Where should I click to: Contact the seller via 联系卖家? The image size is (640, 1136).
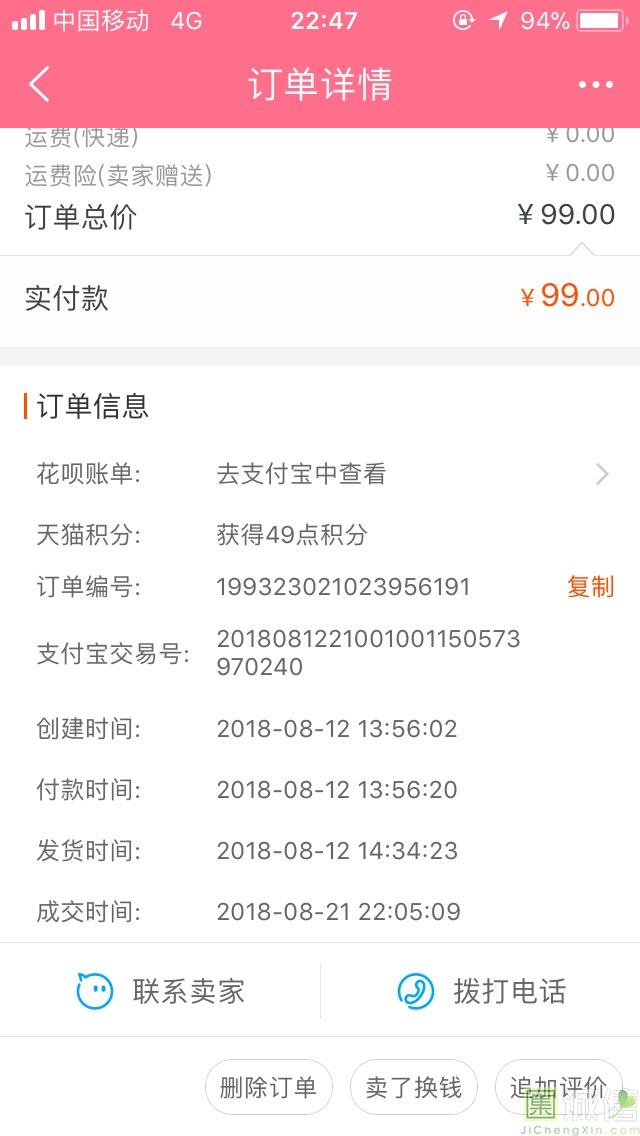(x=160, y=990)
